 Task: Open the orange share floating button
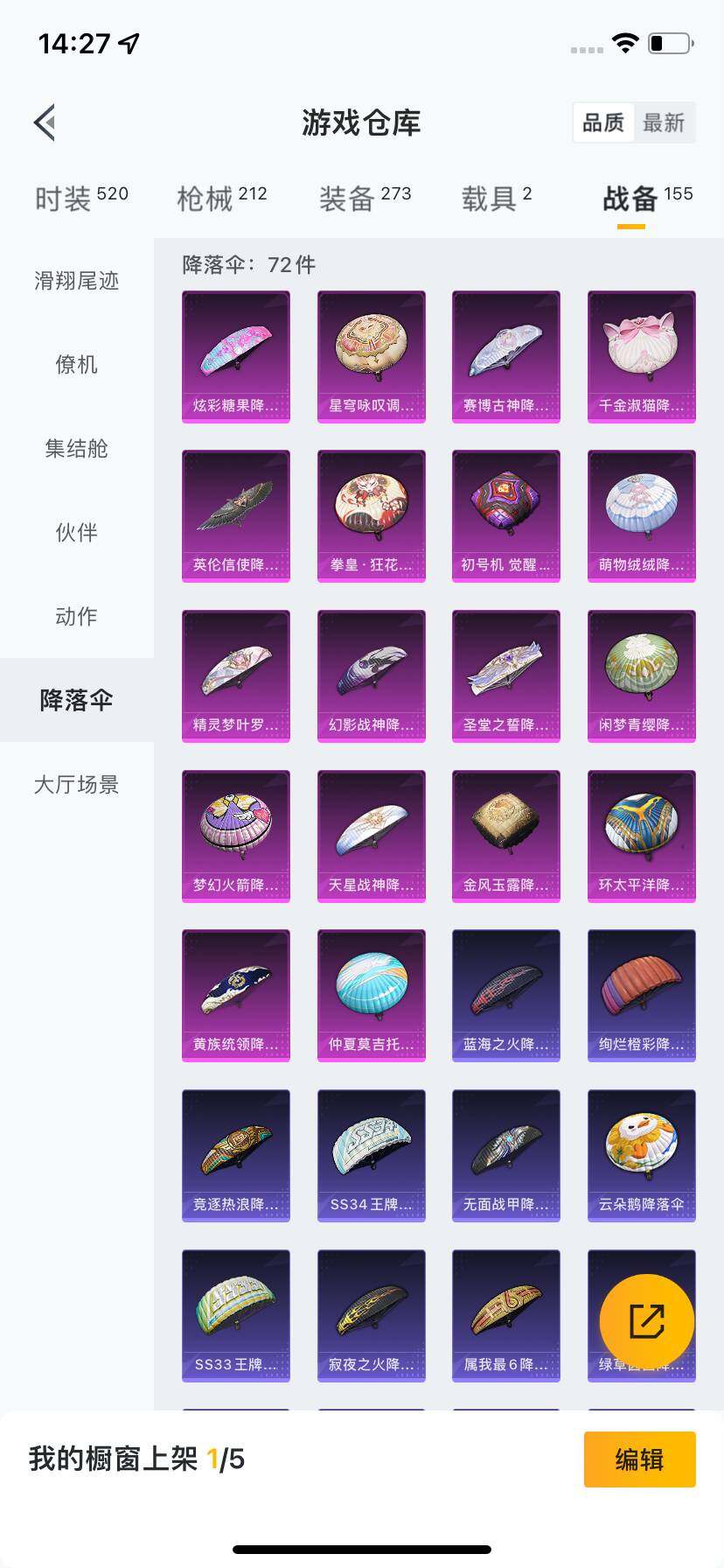point(643,1320)
